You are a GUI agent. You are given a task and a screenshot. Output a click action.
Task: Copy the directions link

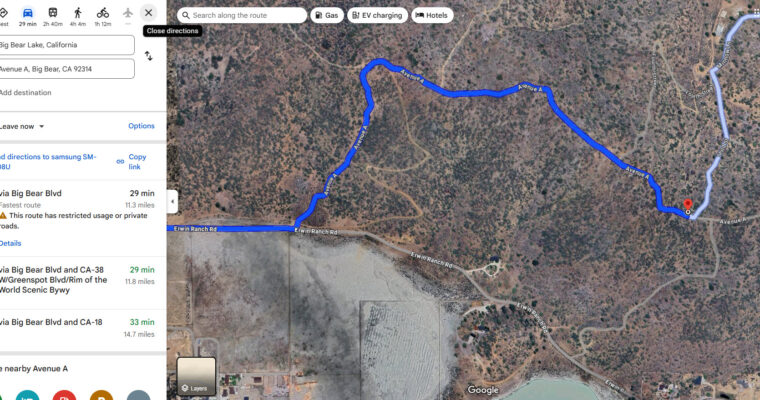(x=132, y=160)
